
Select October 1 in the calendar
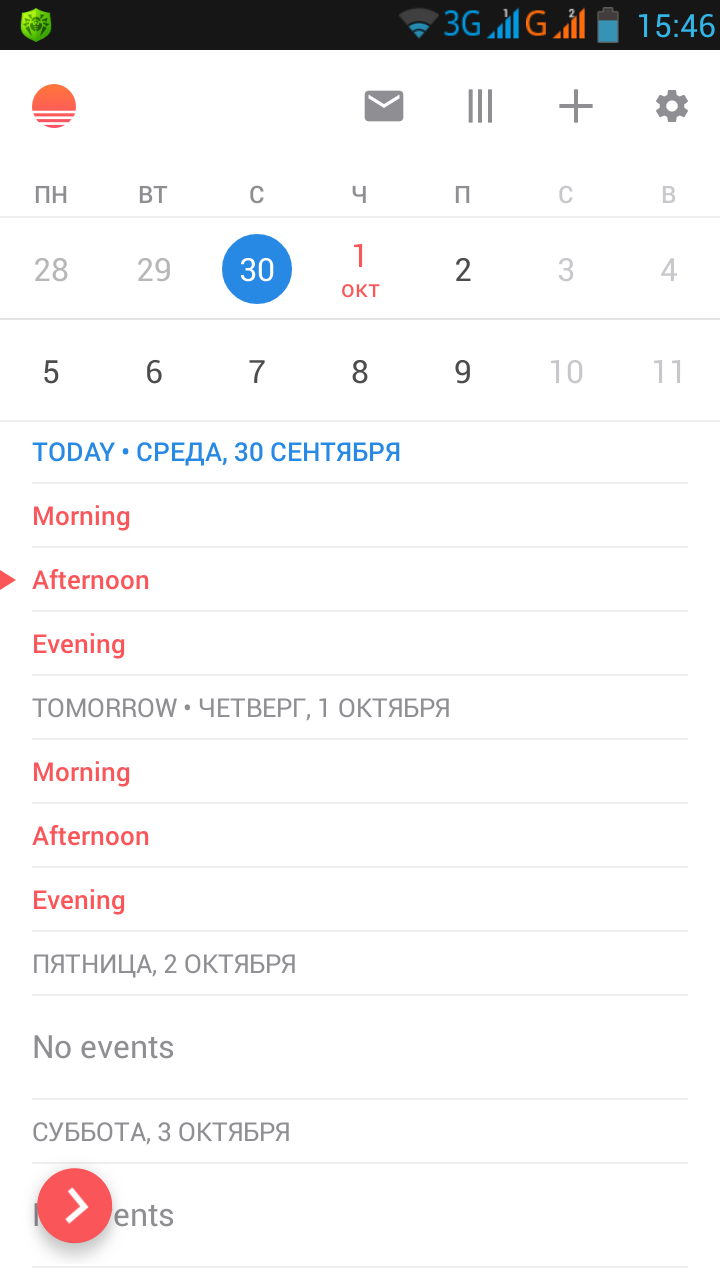click(360, 269)
